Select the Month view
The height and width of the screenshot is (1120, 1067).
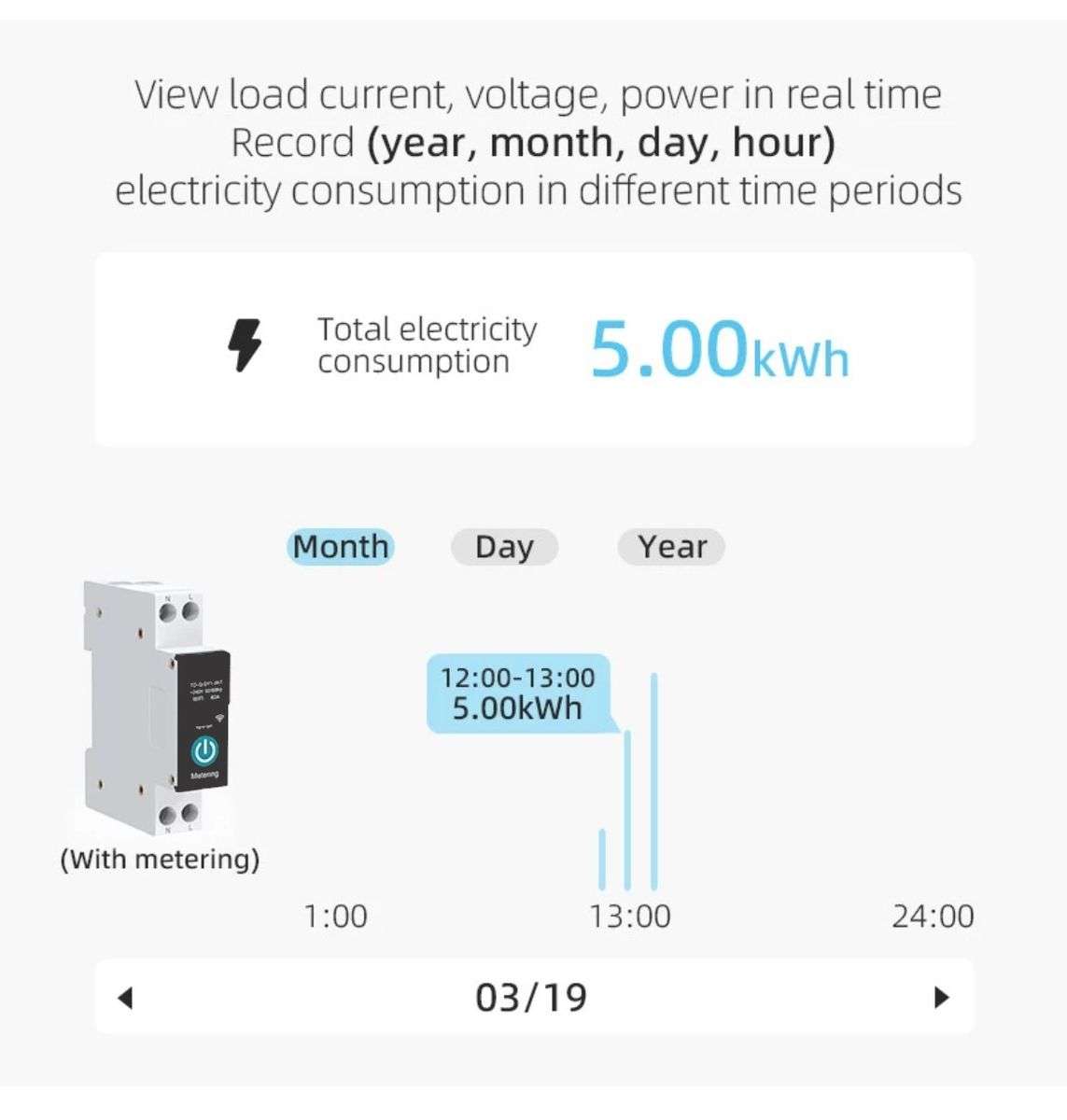(x=340, y=546)
